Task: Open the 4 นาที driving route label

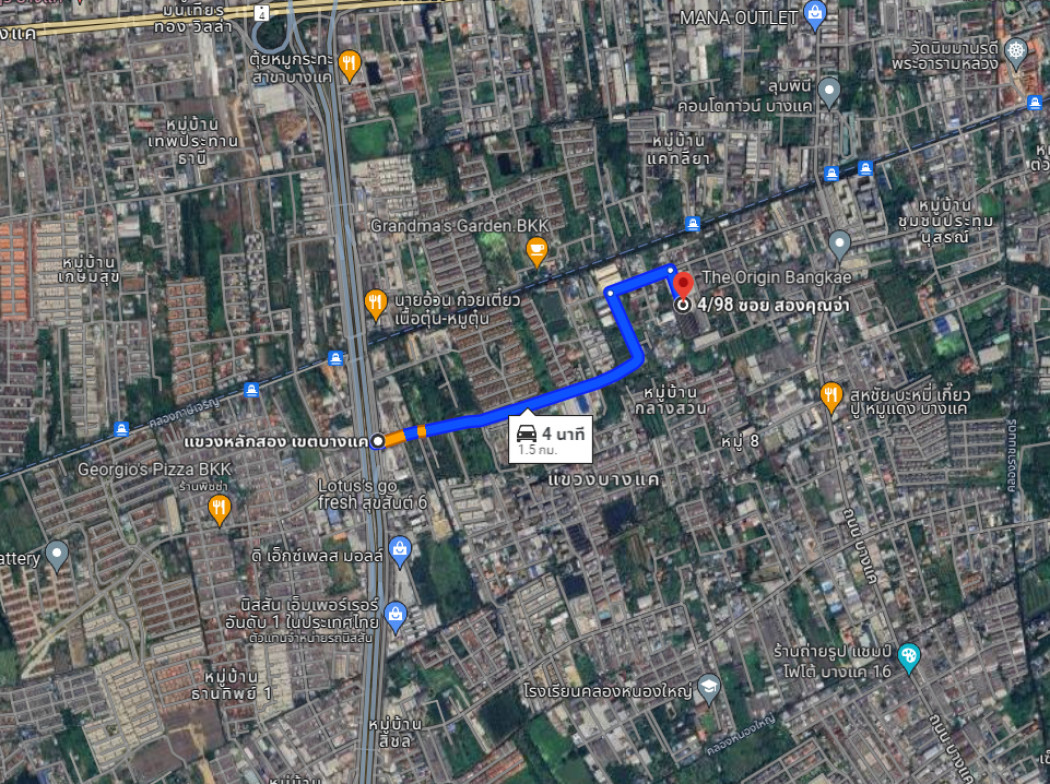Action: click(x=551, y=435)
